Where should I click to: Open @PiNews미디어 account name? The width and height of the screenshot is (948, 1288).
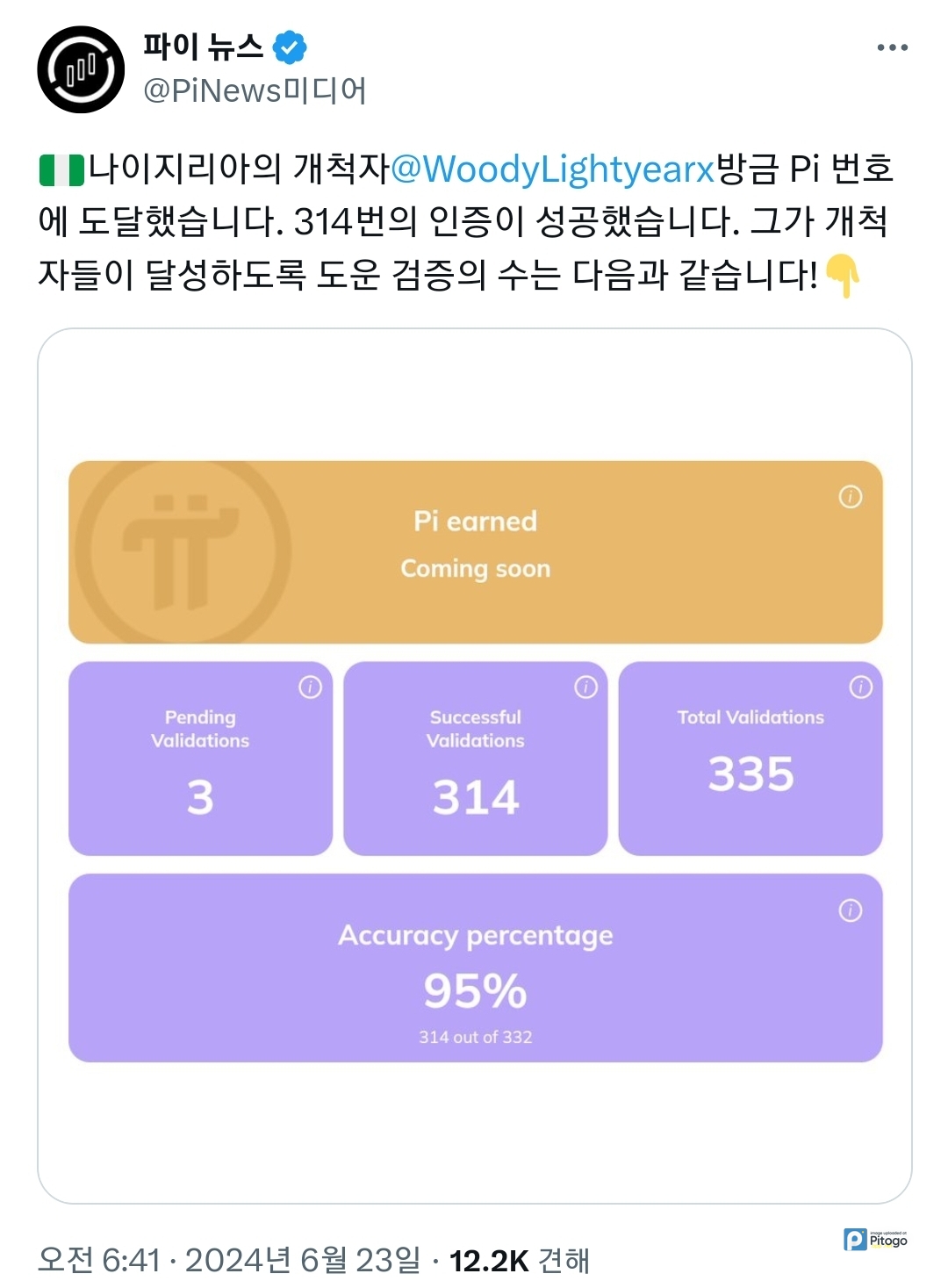tap(255, 90)
